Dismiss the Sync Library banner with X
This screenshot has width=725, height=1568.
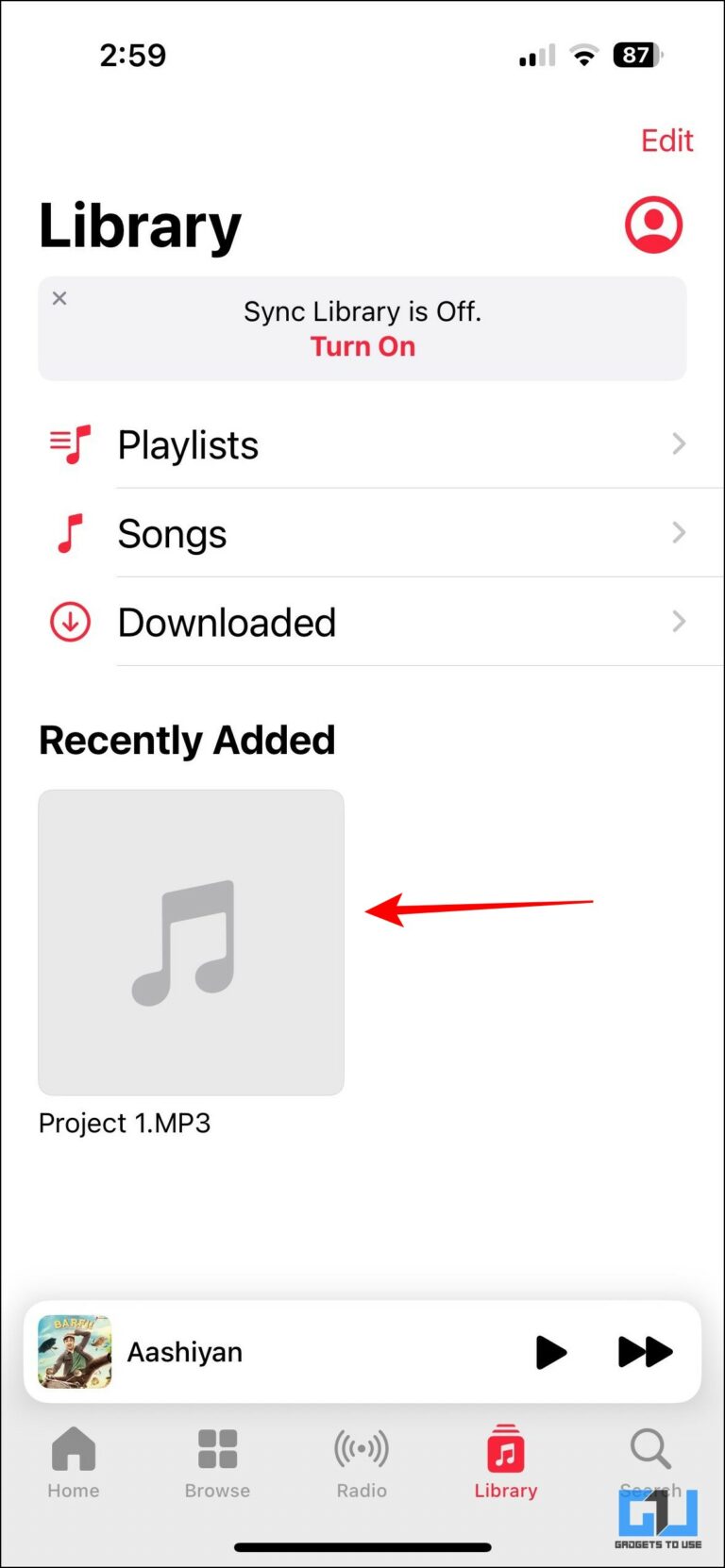click(x=59, y=298)
